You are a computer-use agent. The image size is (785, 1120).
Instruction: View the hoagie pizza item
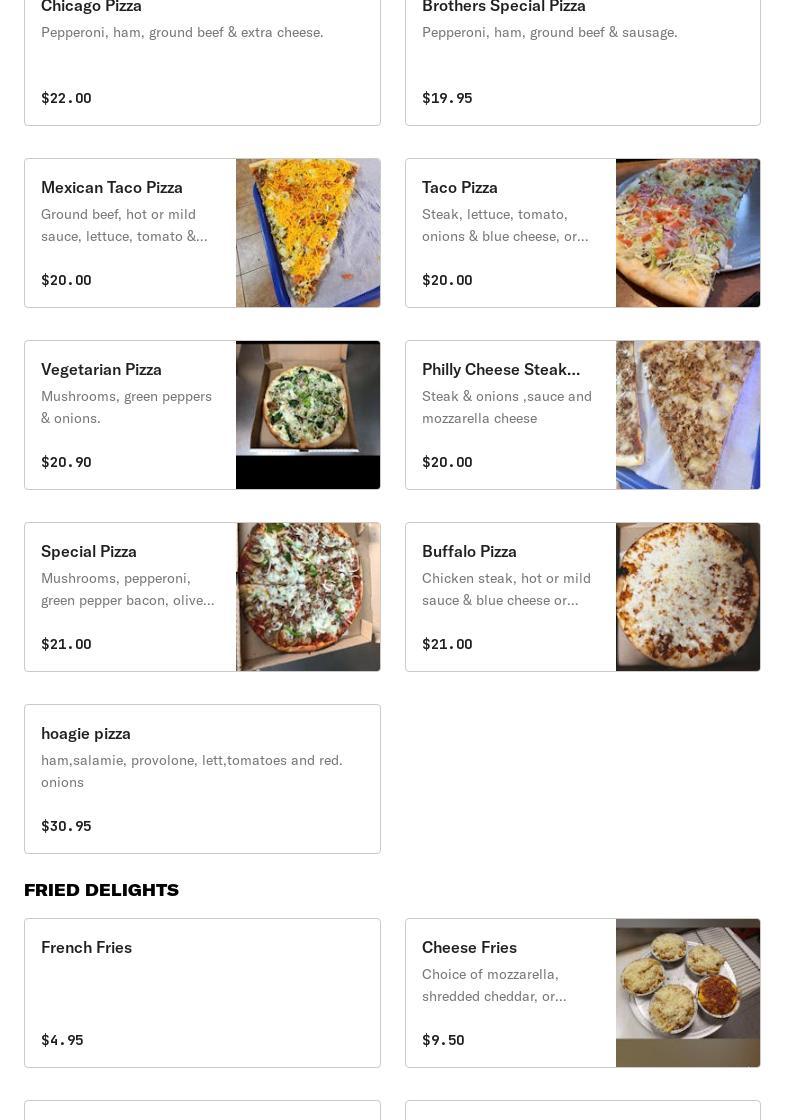coord(202,779)
